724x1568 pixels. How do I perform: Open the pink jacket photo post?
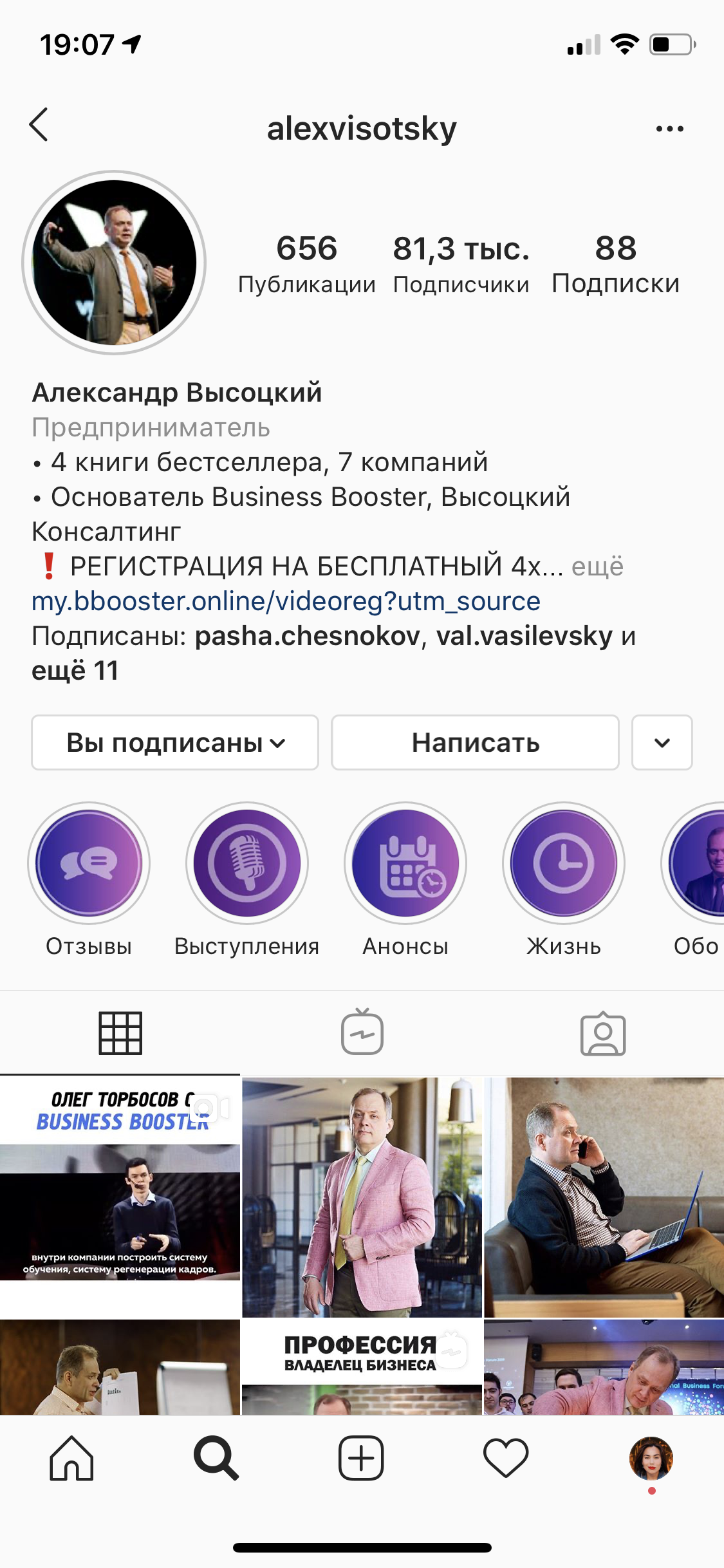[x=362, y=1196]
